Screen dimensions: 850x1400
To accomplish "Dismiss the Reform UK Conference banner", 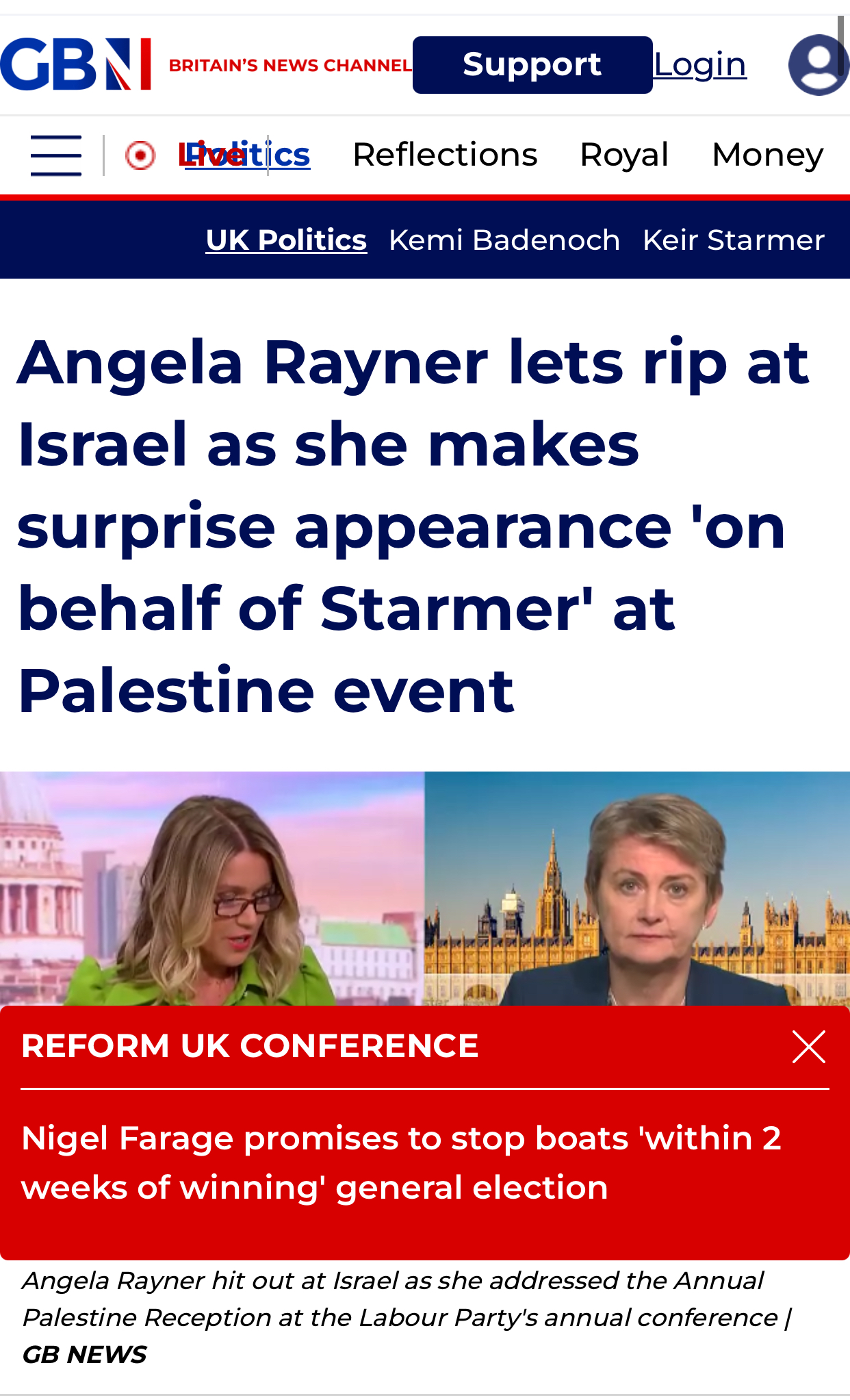I will 808,1047.
